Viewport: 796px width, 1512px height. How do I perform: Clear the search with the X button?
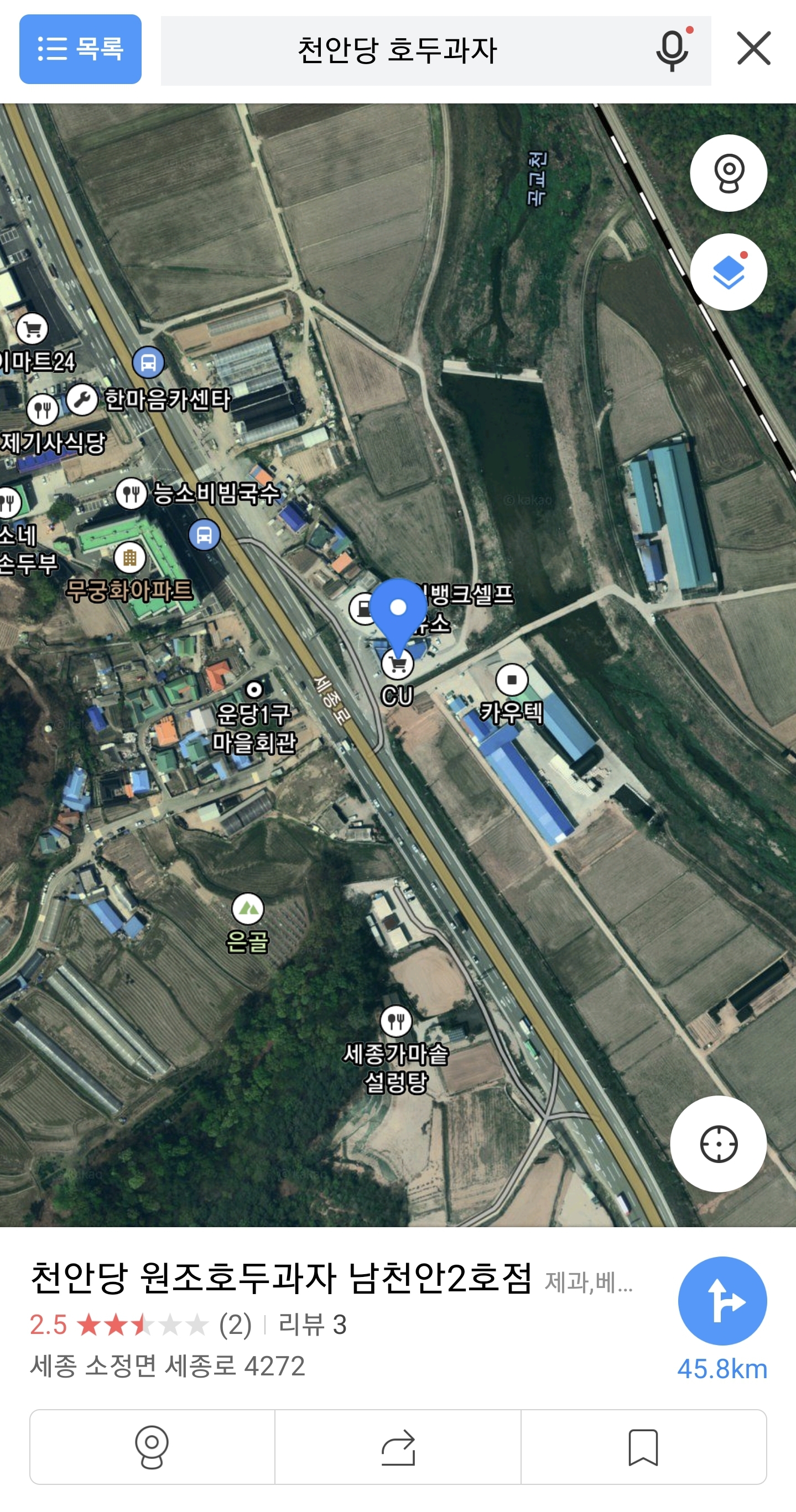[x=754, y=49]
